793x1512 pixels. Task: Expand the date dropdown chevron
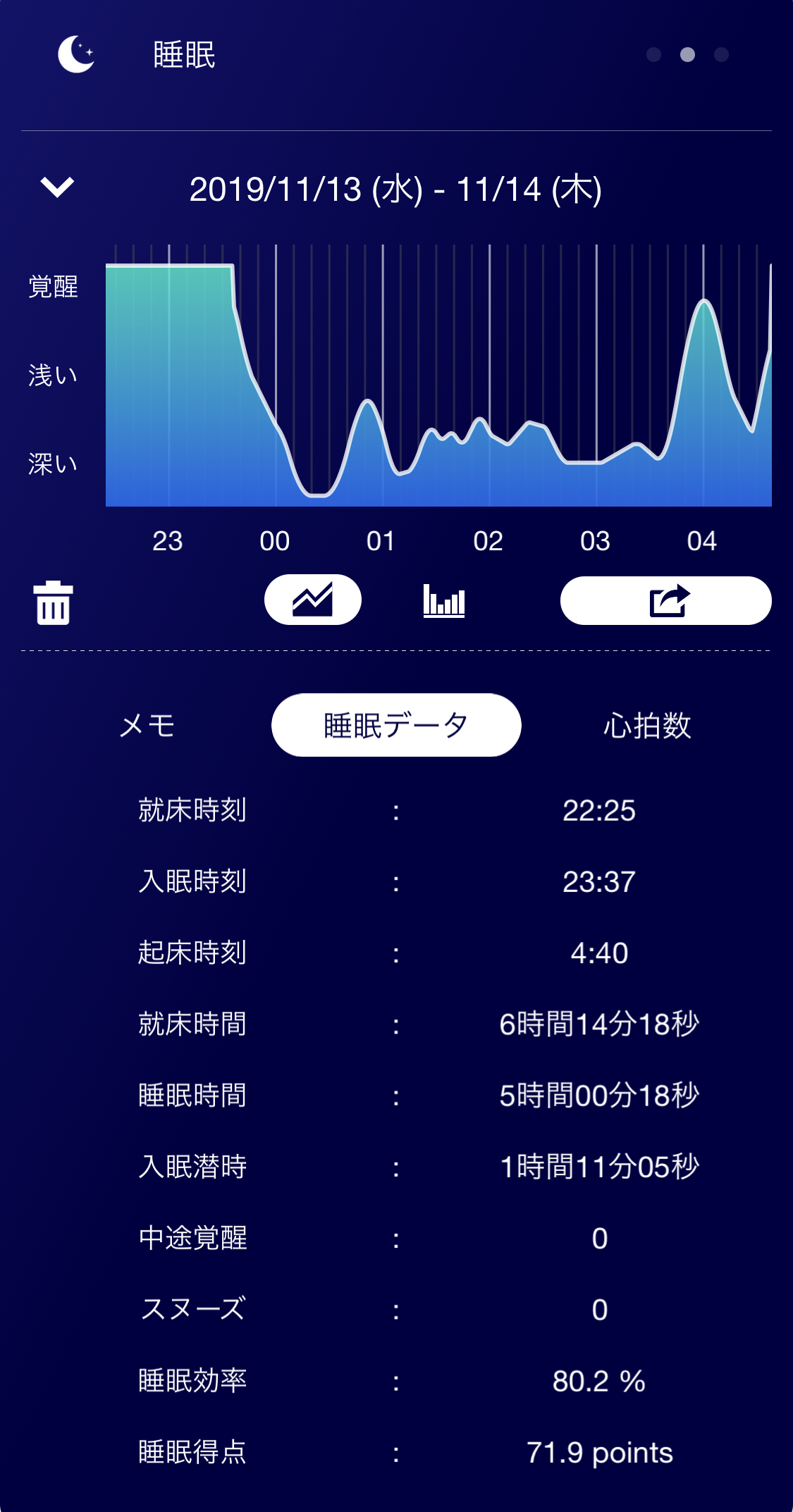coord(57,187)
